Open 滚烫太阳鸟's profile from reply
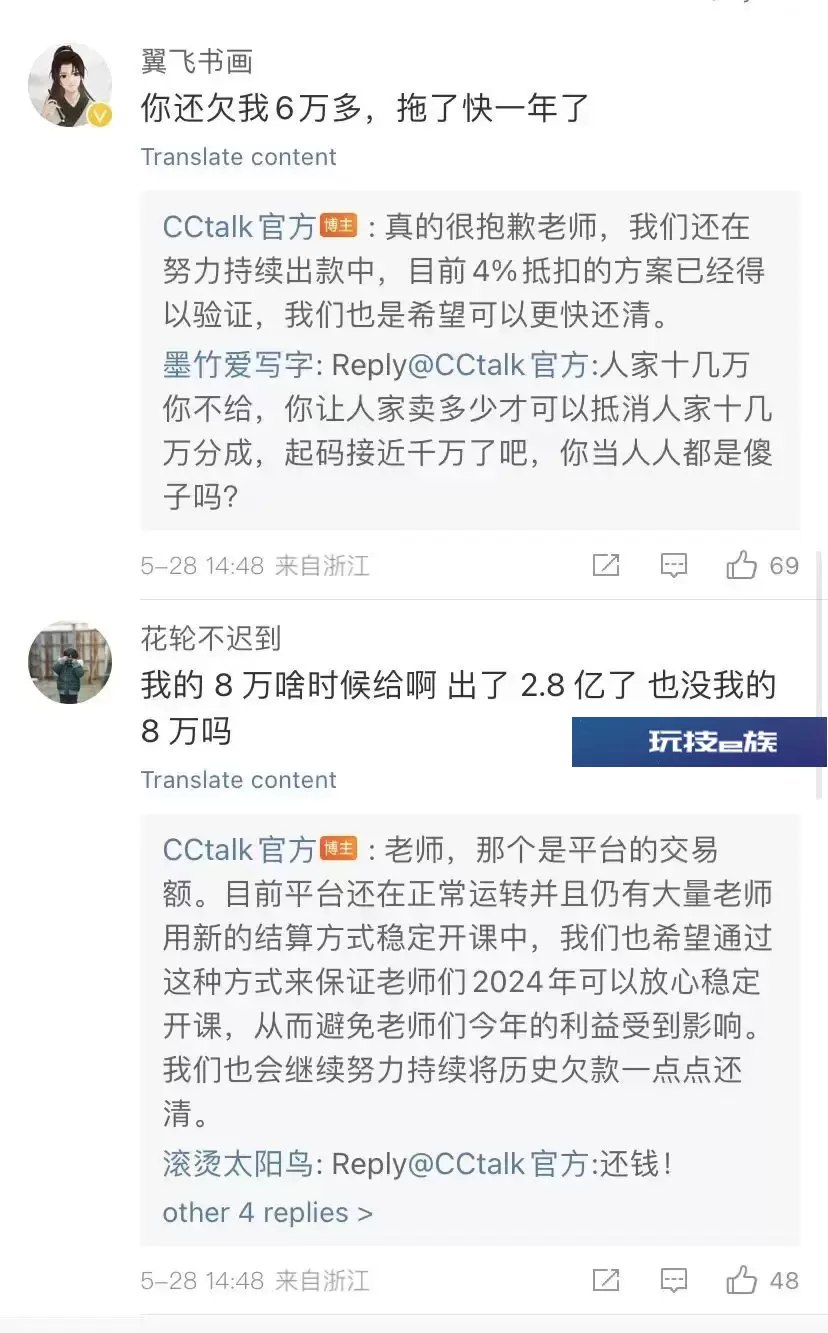Viewport: 828px width, 1333px height. [237, 1164]
